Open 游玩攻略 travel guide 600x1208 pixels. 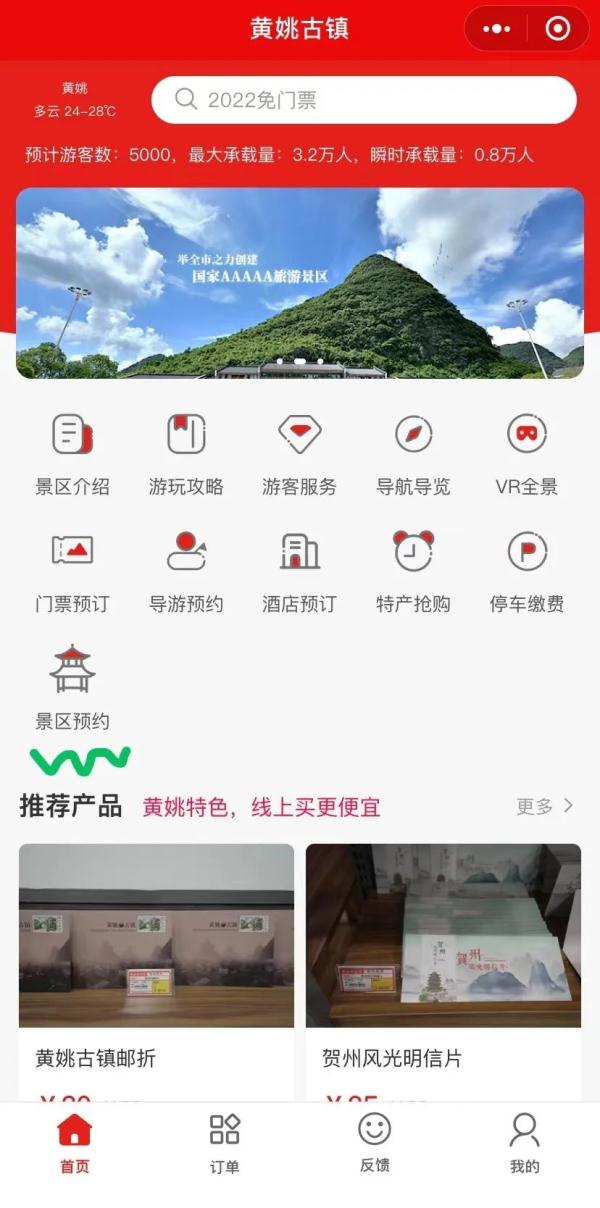186,455
